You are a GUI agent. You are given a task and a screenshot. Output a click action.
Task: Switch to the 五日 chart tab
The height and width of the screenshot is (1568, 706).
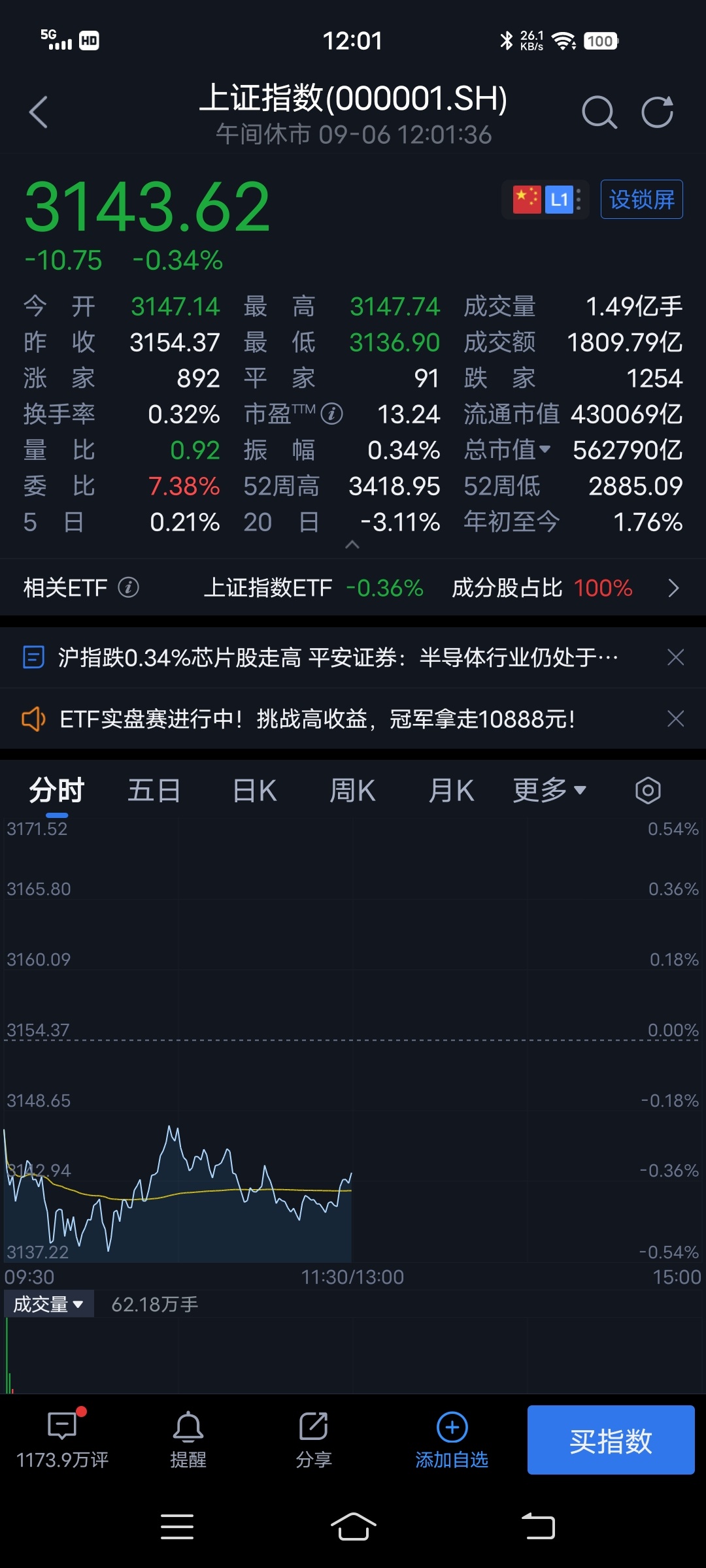pyautogui.click(x=154, y=791)
